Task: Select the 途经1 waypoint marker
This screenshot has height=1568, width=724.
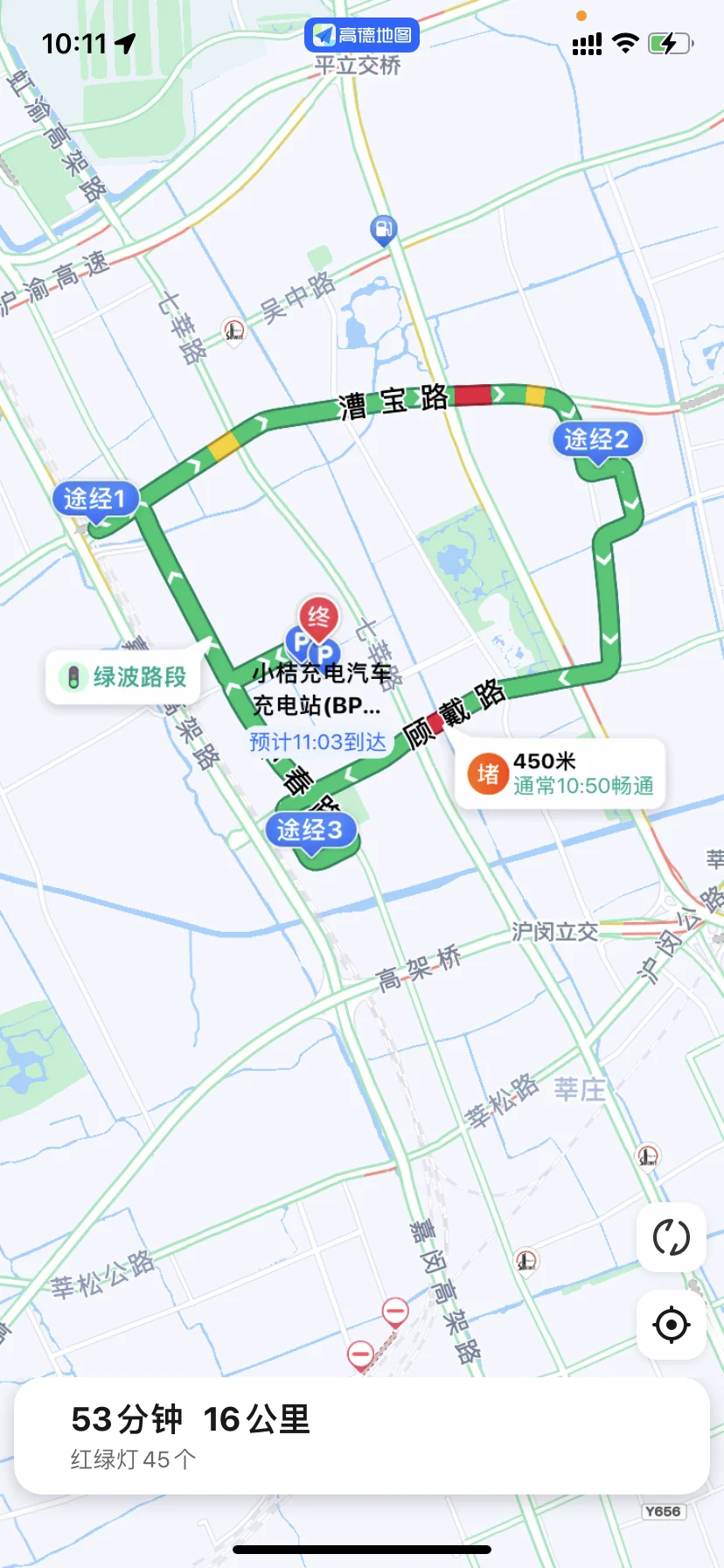Action: pos(95,499)
